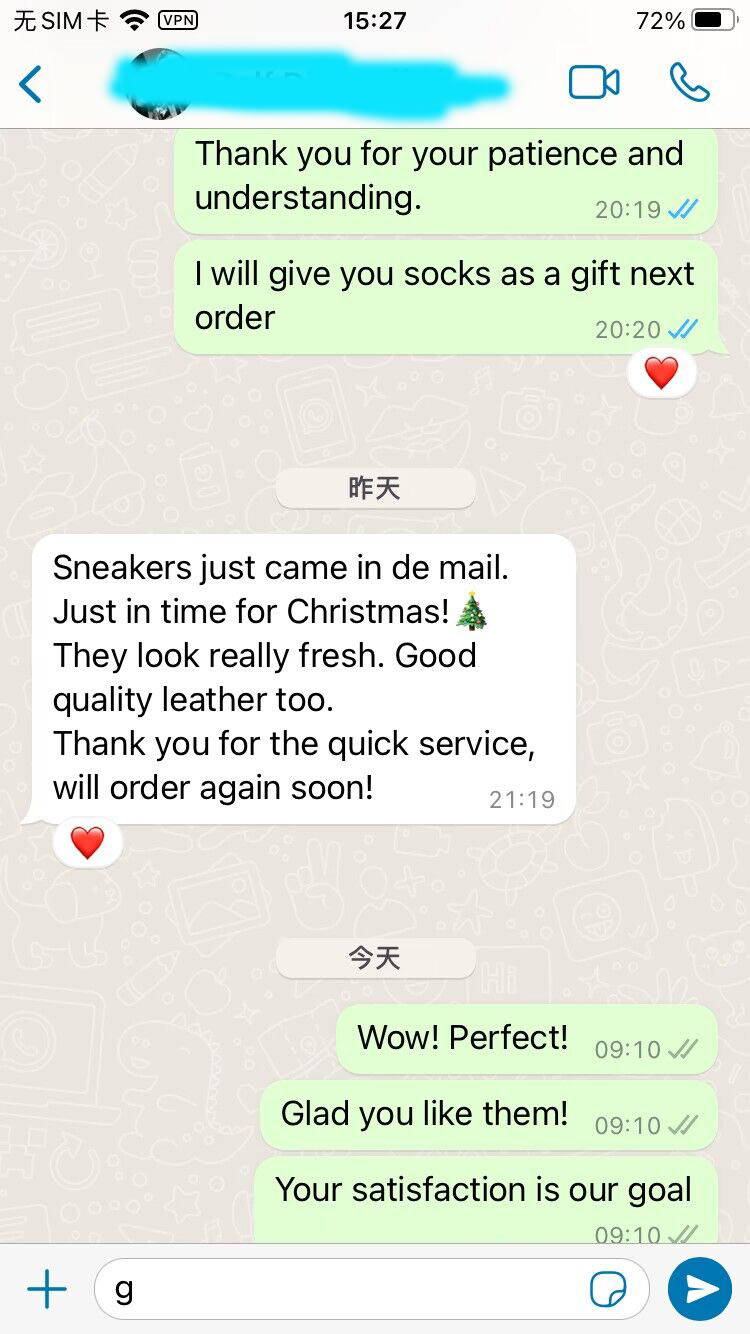Focus the message text field
The height and width of the screenshot is (1334, 750).
tap(340, 1290)
